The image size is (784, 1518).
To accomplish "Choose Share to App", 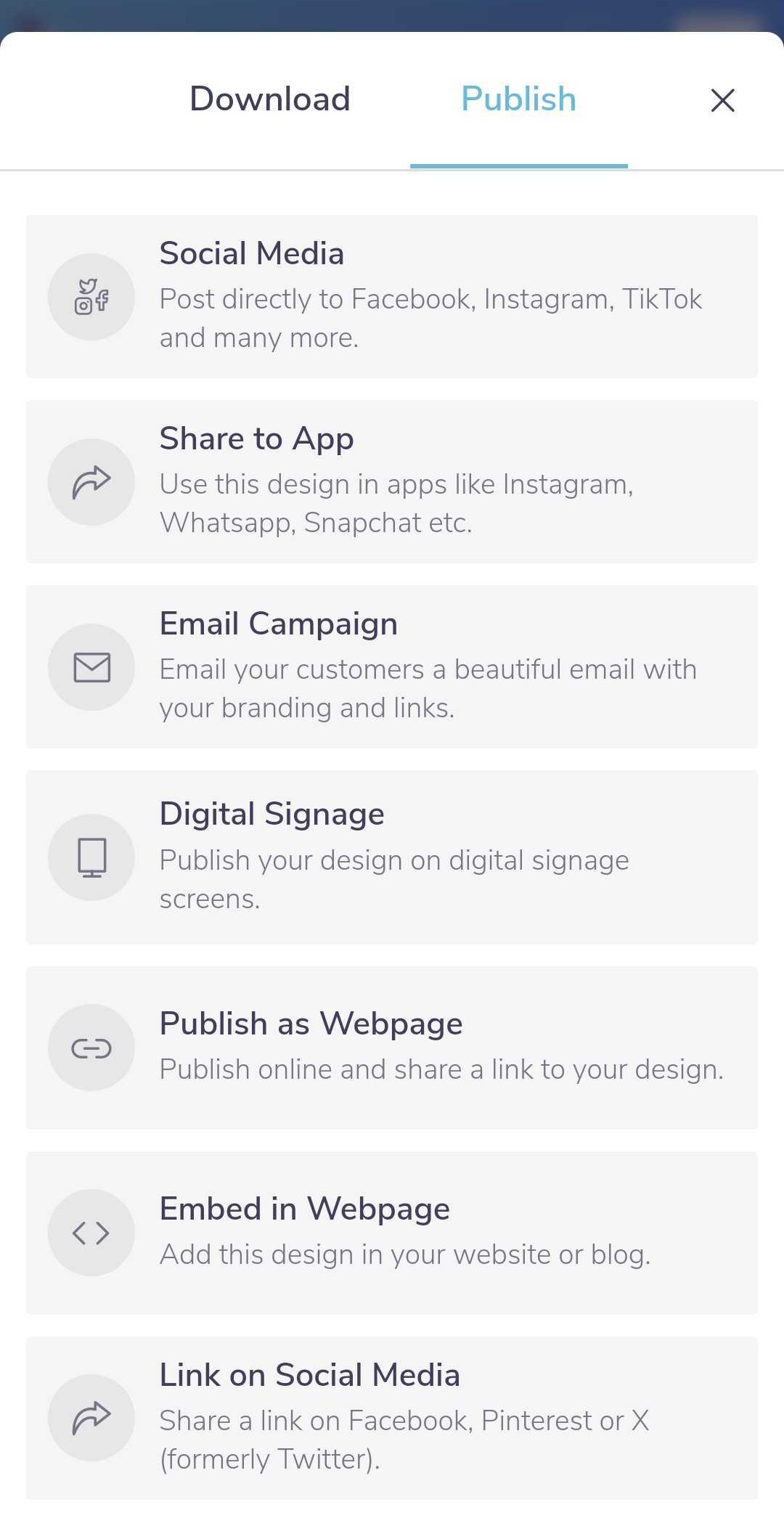I will pos(392,481).
